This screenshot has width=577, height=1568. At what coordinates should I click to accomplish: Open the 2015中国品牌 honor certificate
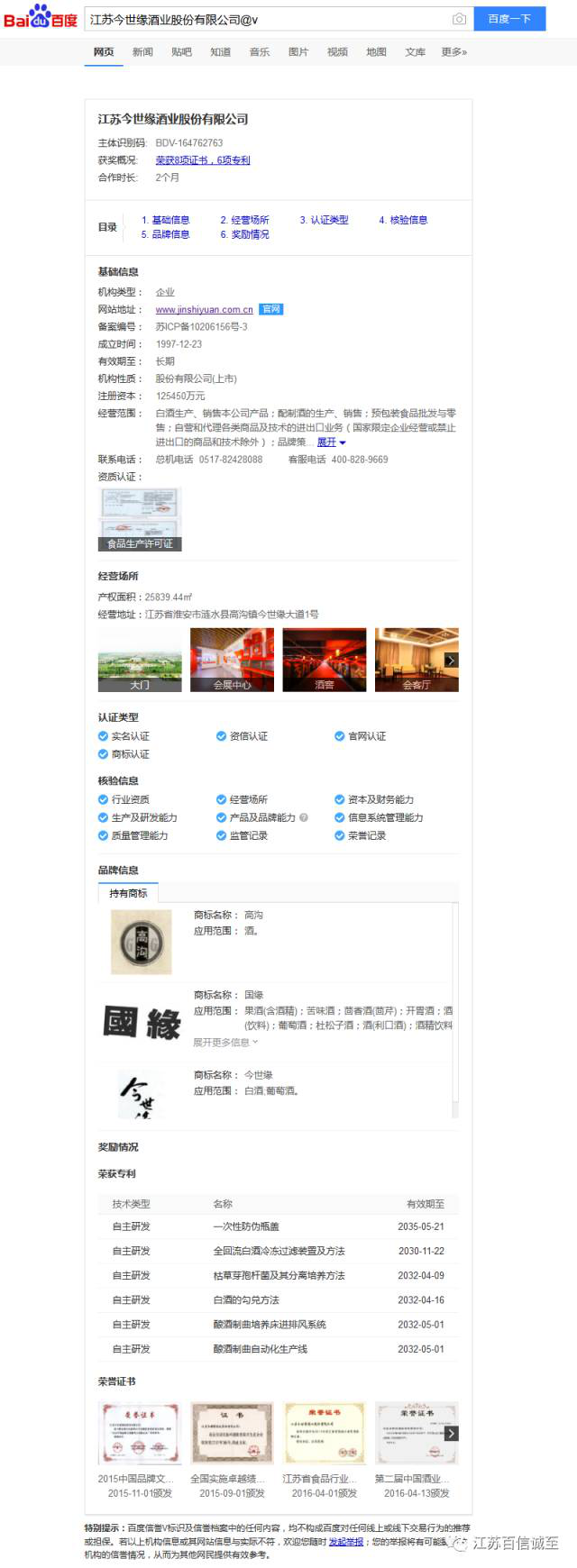pos(139,1434)
